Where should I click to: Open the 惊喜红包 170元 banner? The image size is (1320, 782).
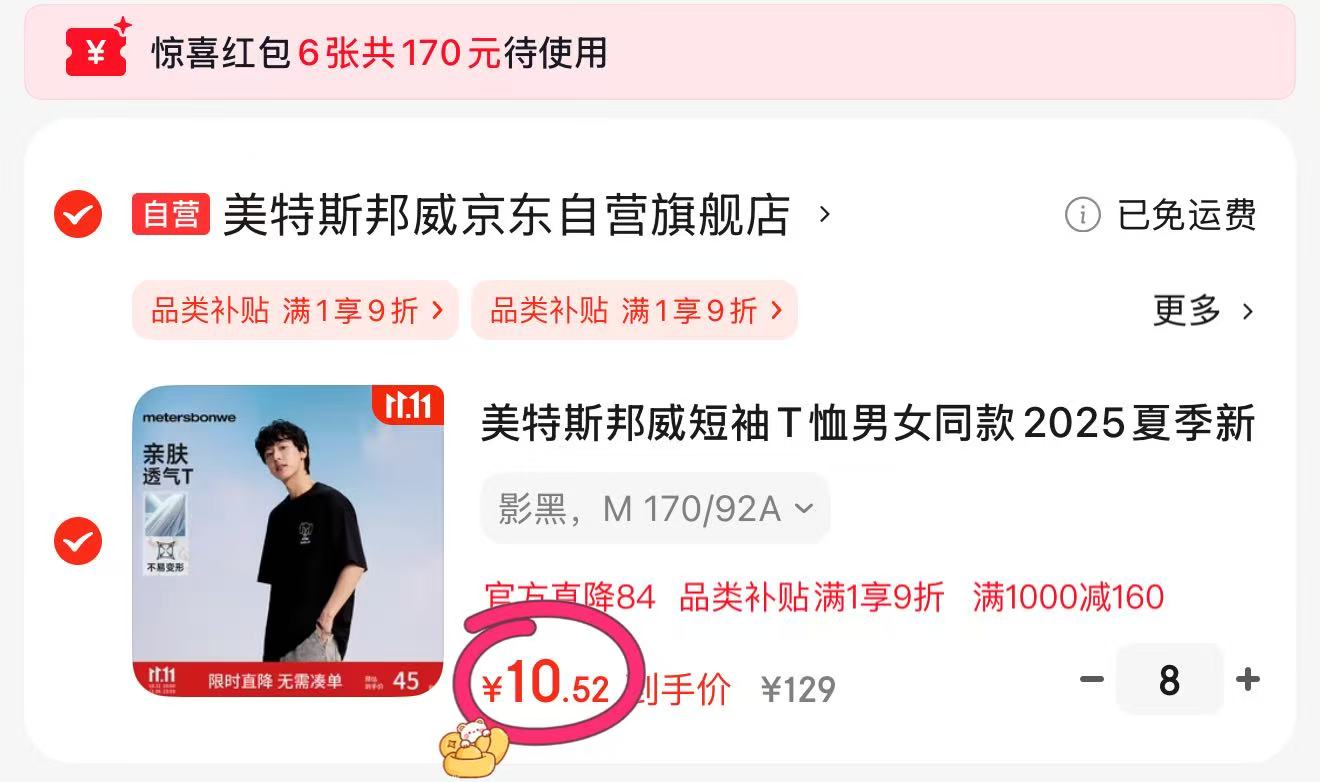coord(659,52)
